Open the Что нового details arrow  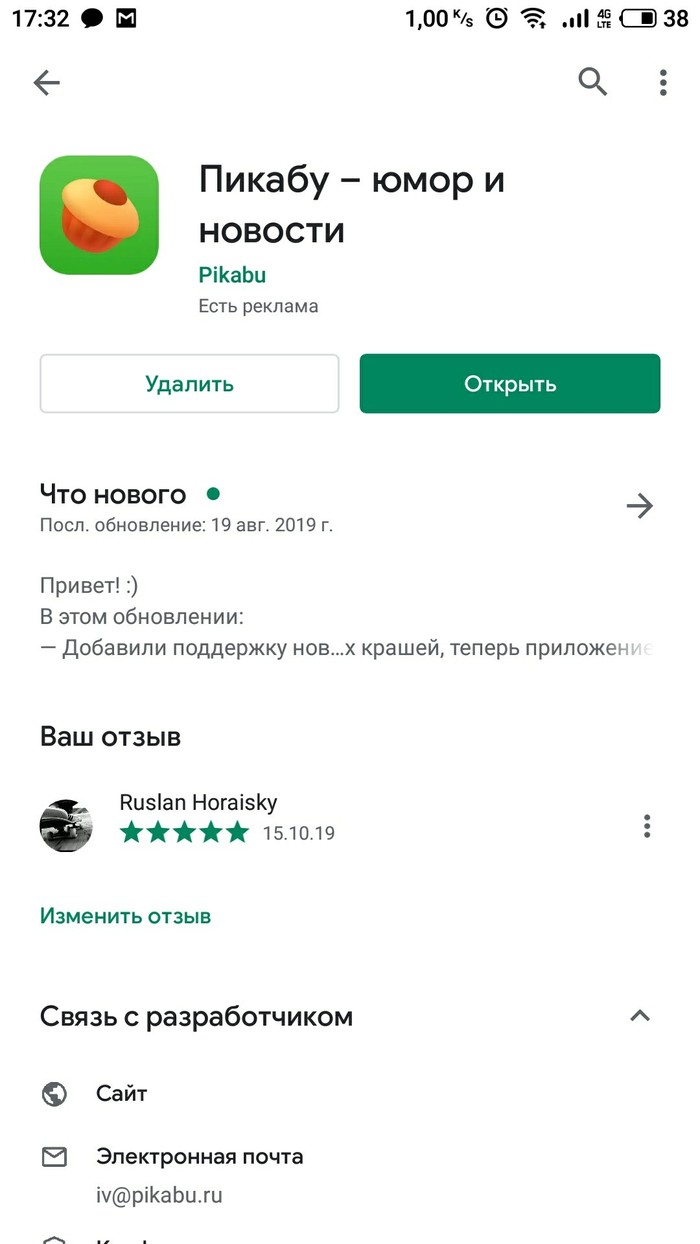tap(639, 506)
